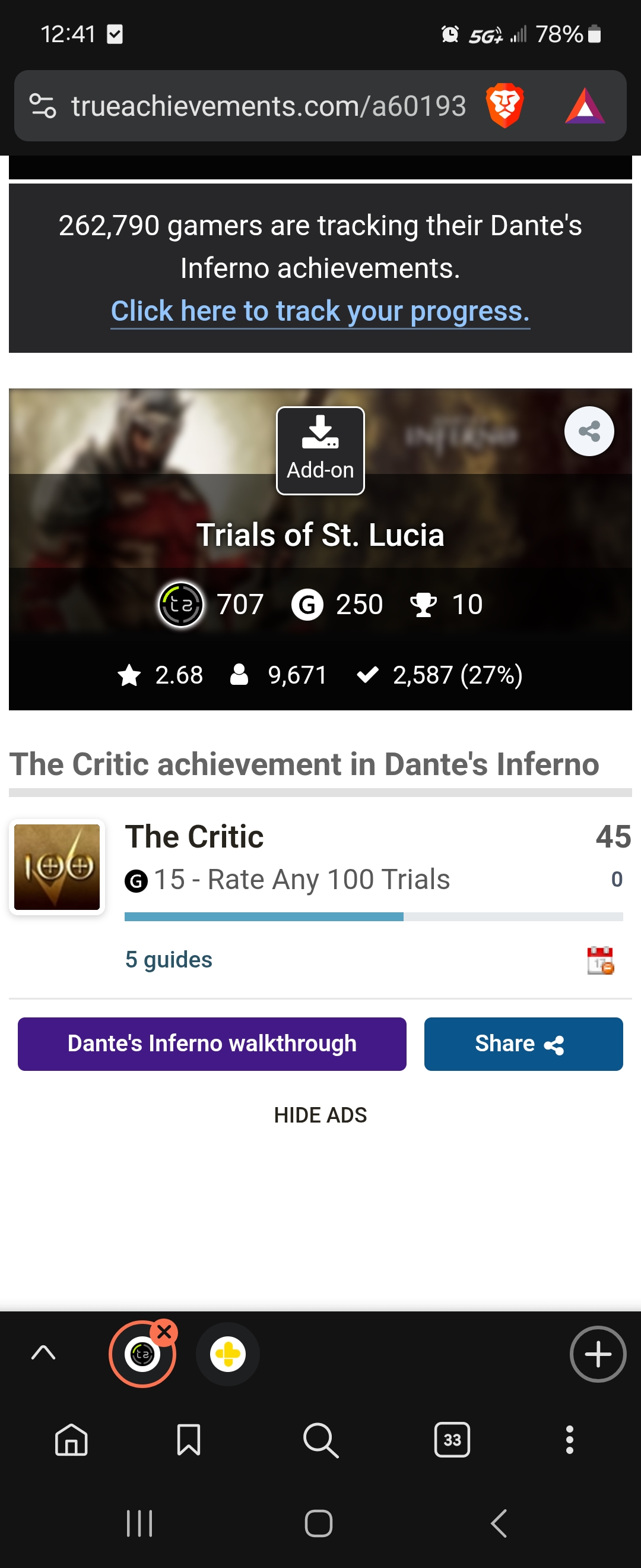Close the TrueAchievements tab
641x1568 pixels.
(164, 1332)
